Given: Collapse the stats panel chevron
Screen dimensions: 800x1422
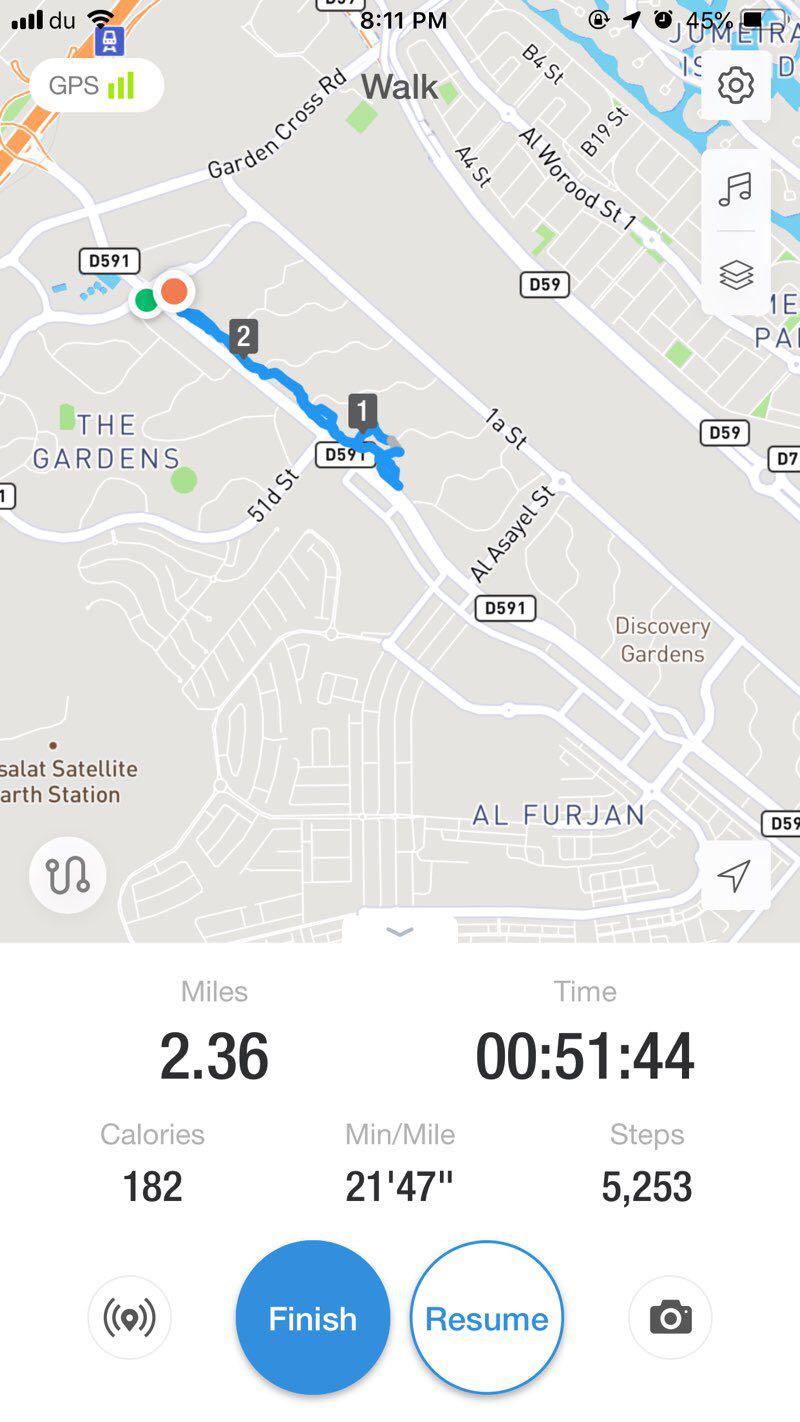Looking at the screenshot, I should 400,932.
